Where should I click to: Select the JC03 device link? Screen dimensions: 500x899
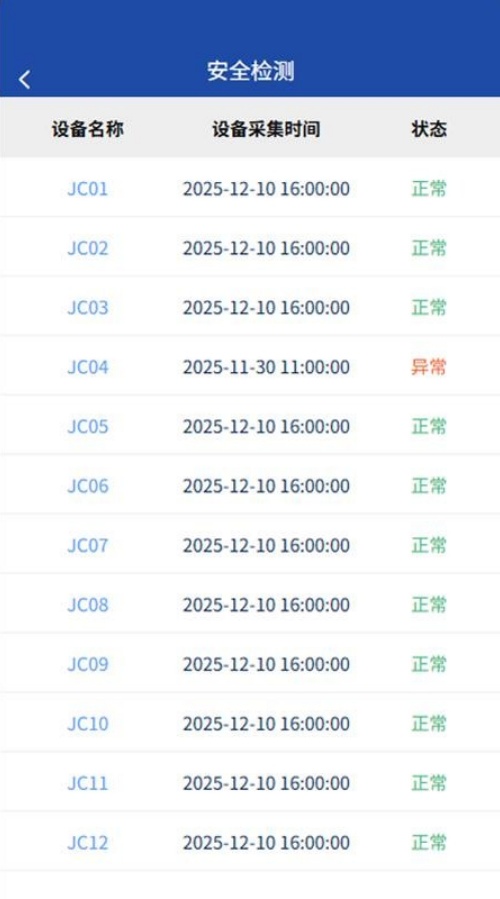88,307
